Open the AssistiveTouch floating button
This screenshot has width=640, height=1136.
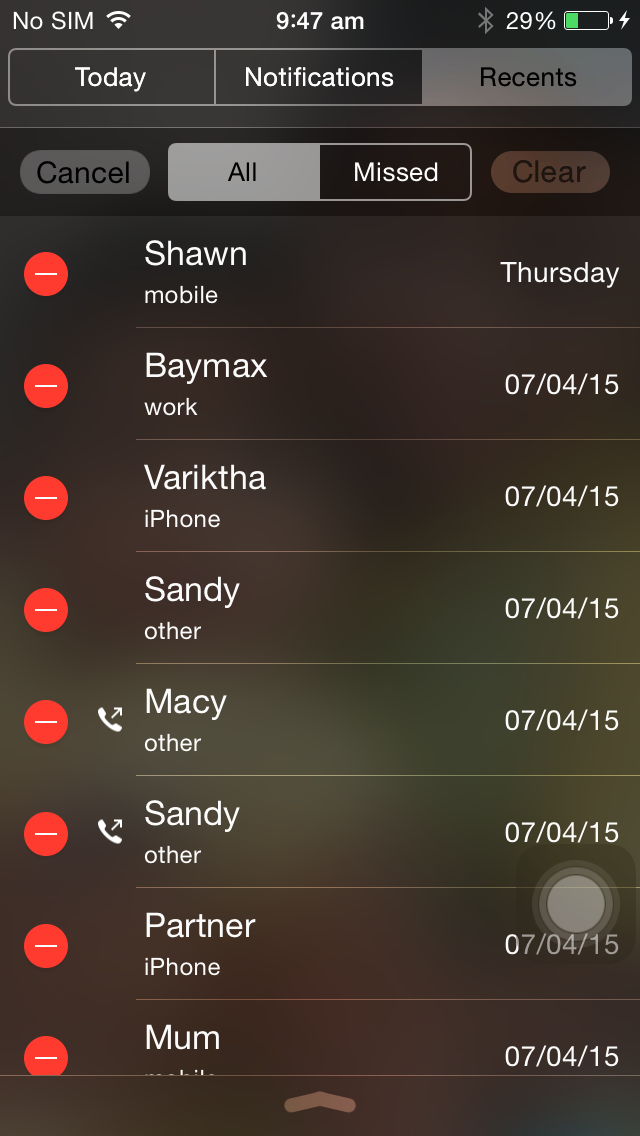click(x=575, y=904)
